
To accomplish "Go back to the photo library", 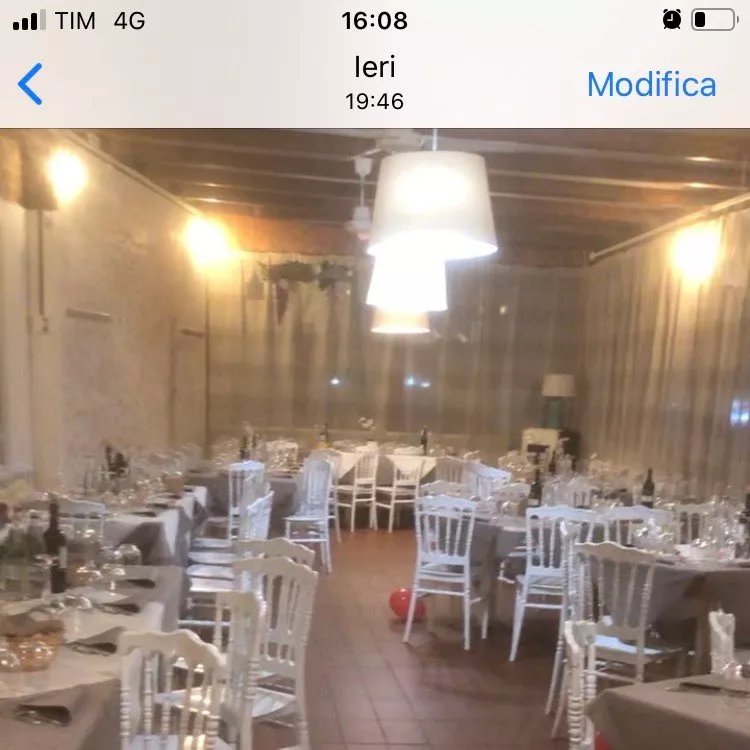I will (30, 84).
